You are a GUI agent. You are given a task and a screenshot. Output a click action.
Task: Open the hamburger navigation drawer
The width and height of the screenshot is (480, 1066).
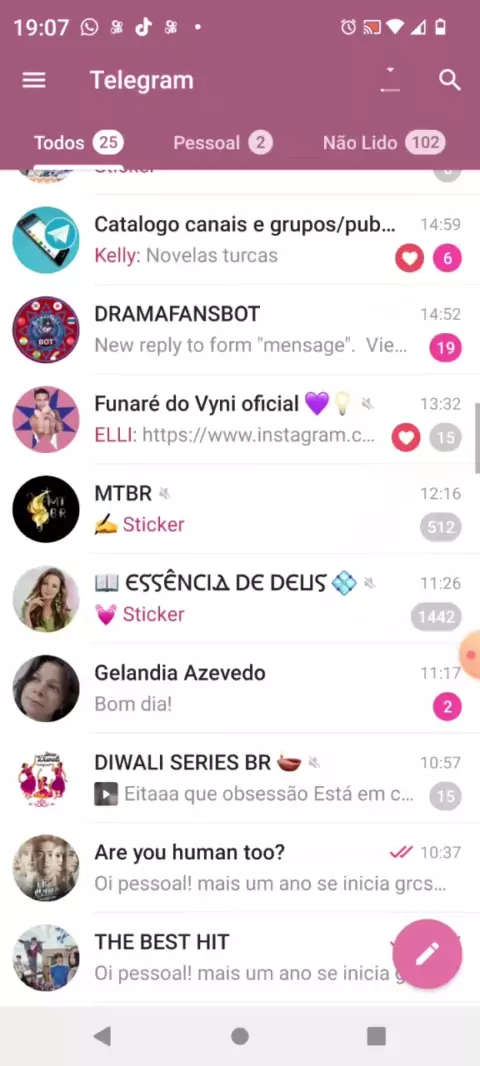(x=34, y=80)
